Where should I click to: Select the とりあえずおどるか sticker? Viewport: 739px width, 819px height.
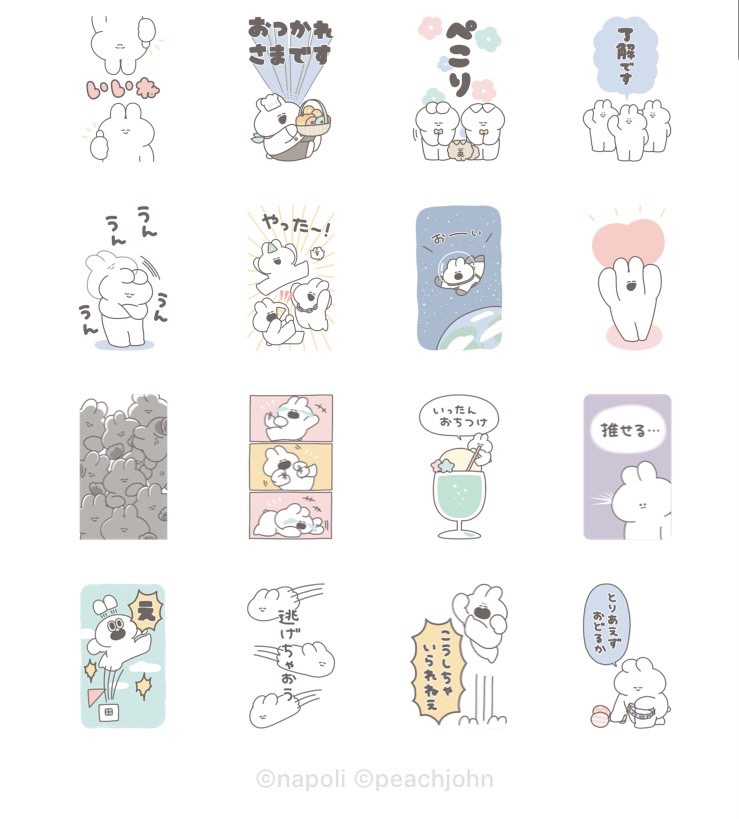[627, 656]
